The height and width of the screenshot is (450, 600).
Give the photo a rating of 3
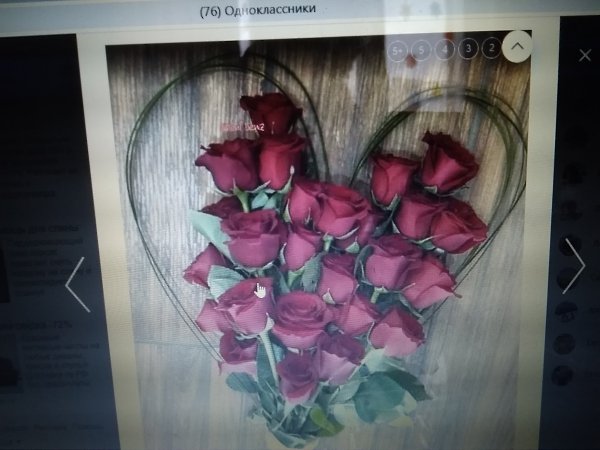click(x=468, y=48)
